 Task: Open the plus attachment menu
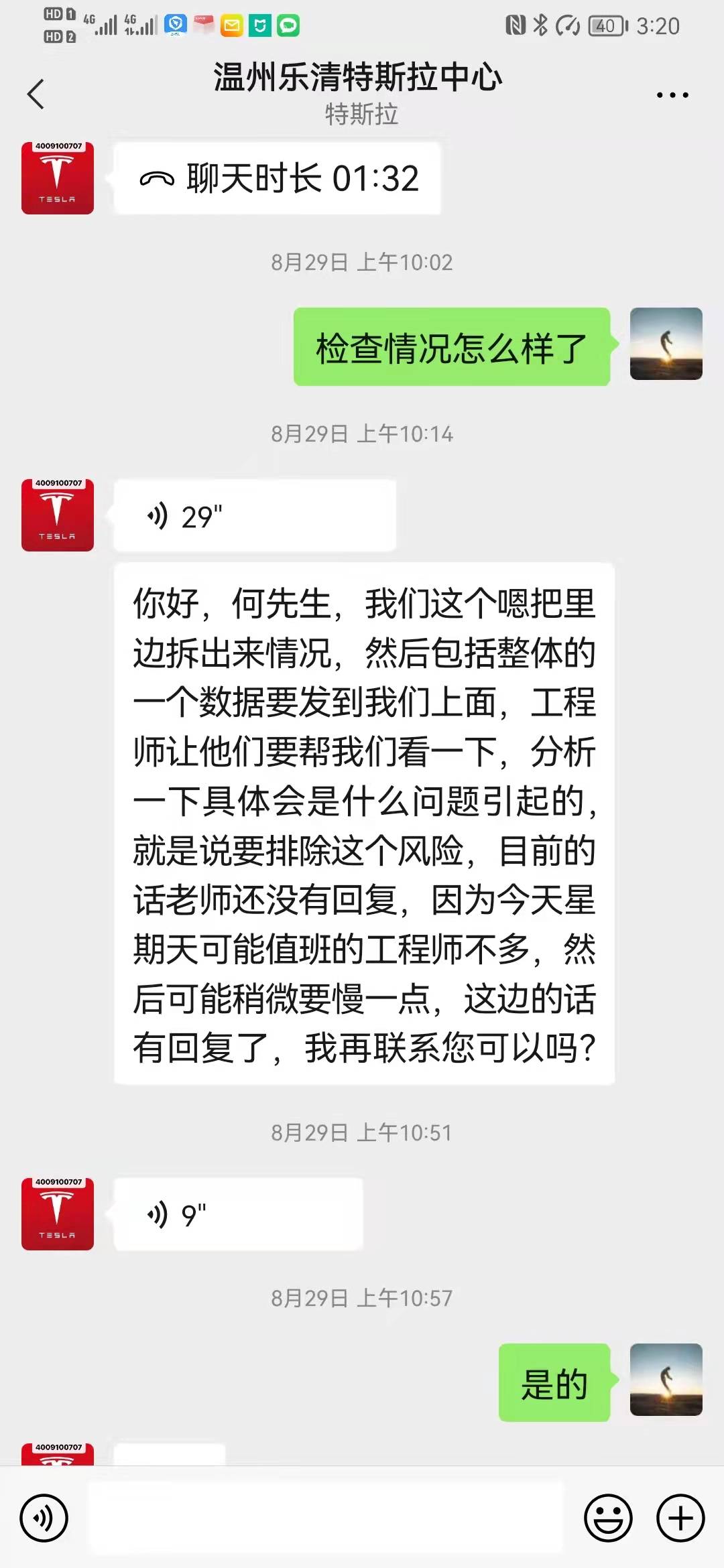coord(680,1518)
